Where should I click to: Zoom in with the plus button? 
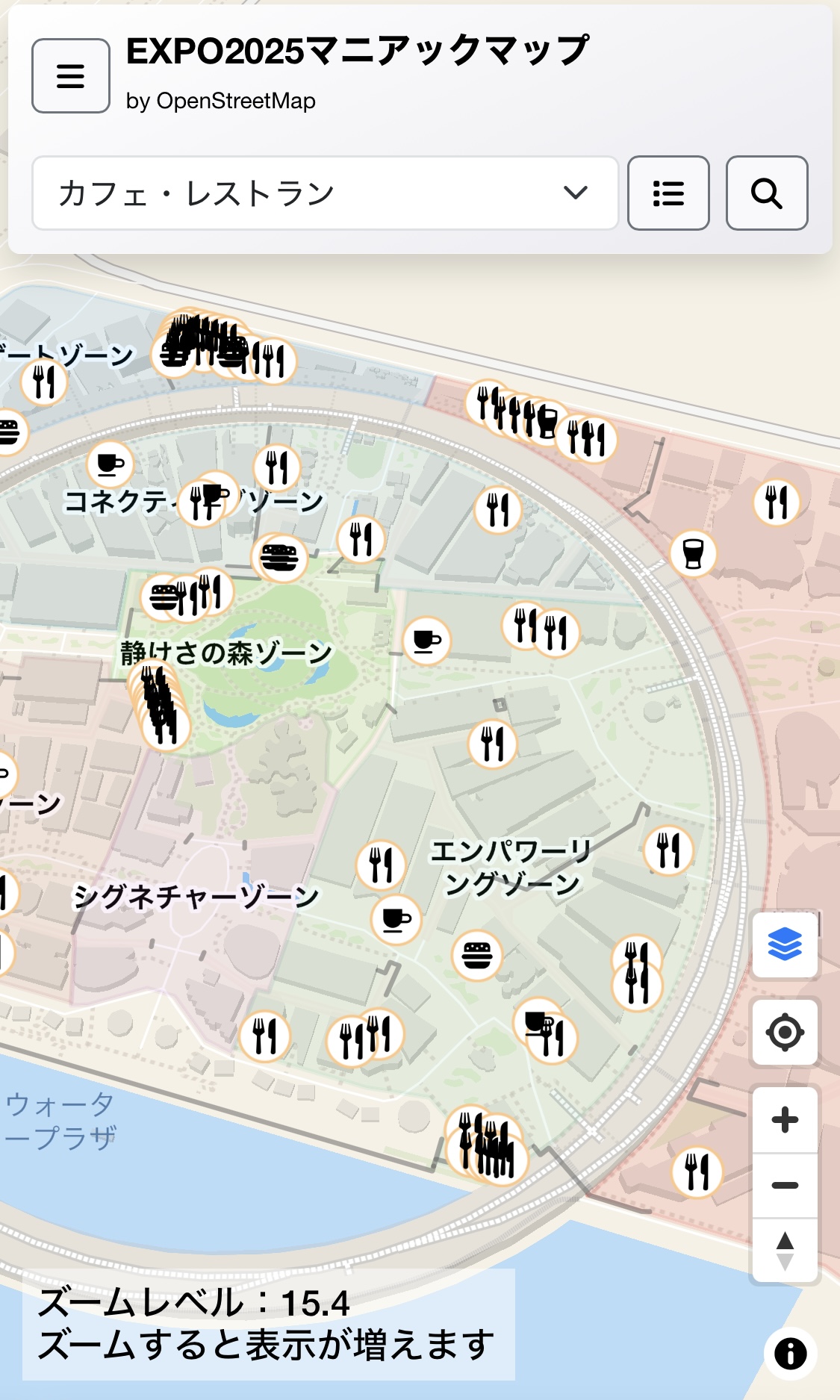coord(785,1120)
